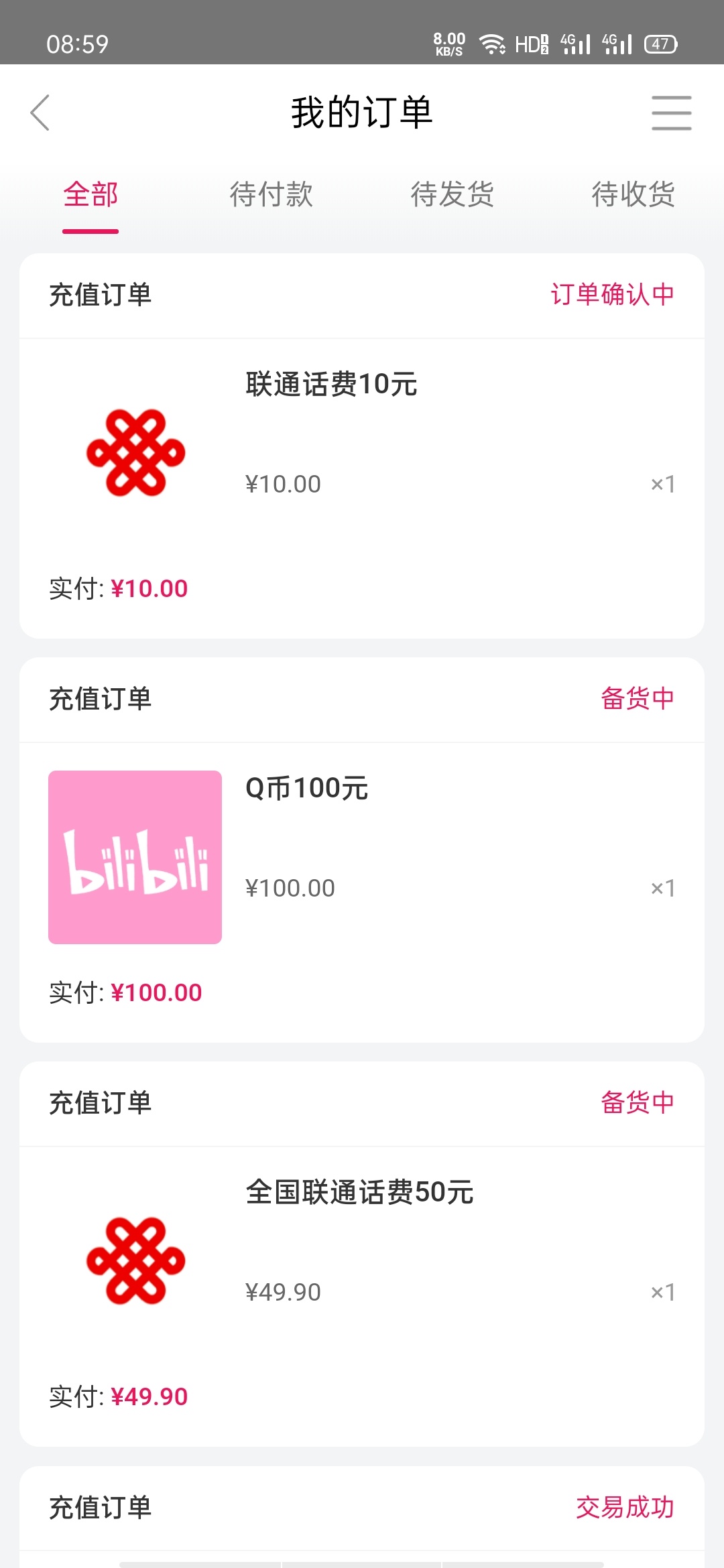Switch to the 待发货 tab
The image size is (724, 1568).
[452, 194]
